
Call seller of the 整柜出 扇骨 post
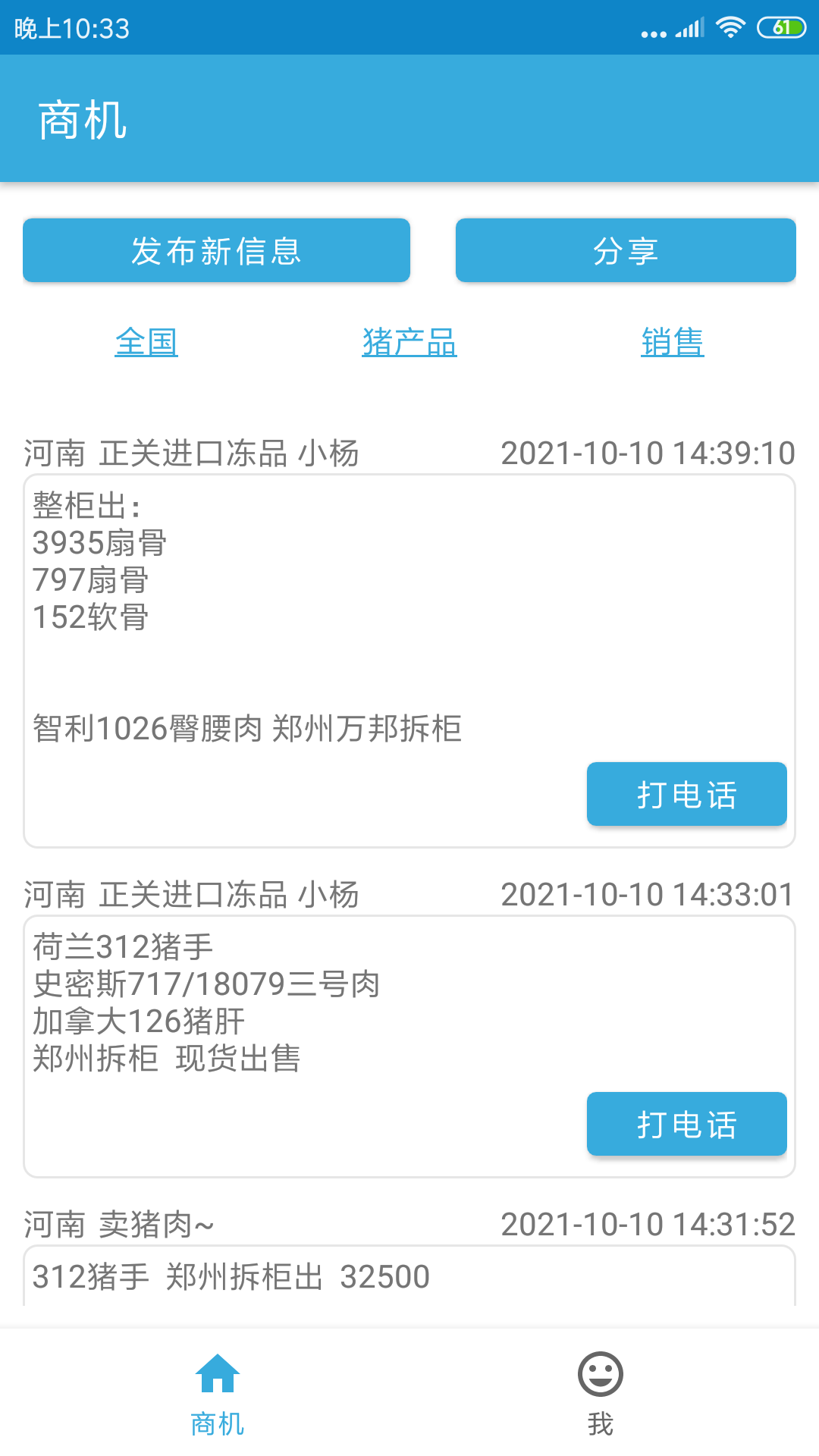tap(686, 794)
